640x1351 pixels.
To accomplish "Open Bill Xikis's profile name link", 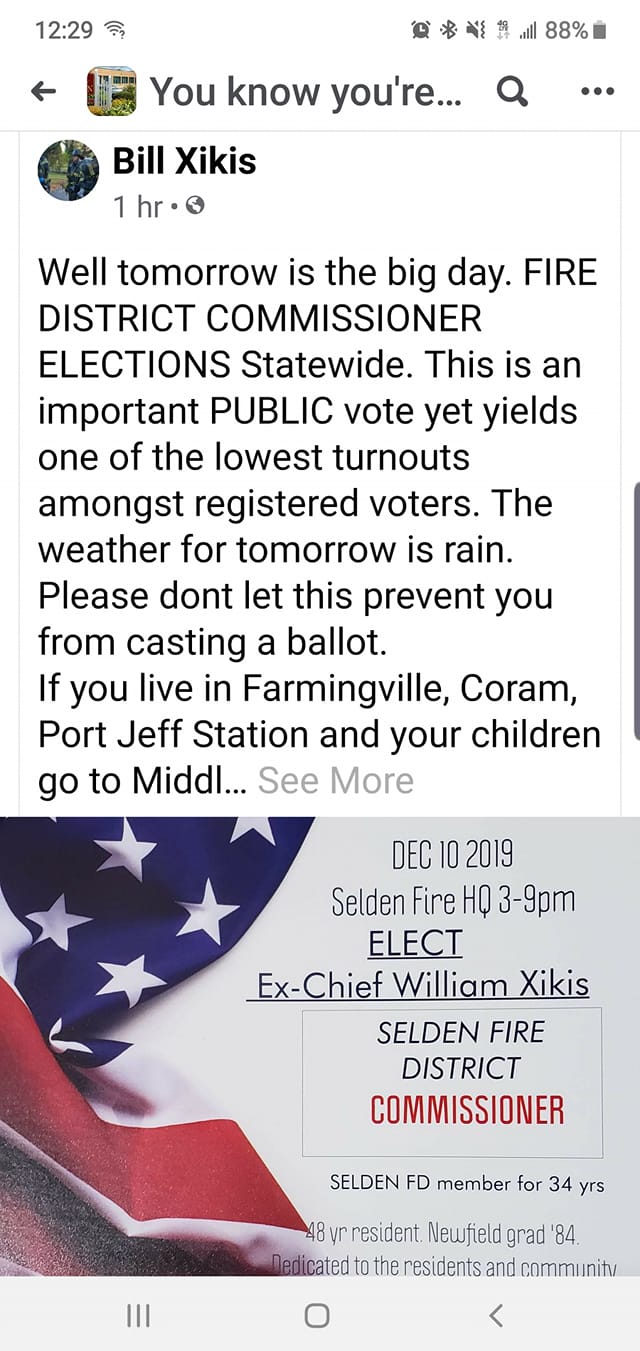I will (x=184, y=160).
